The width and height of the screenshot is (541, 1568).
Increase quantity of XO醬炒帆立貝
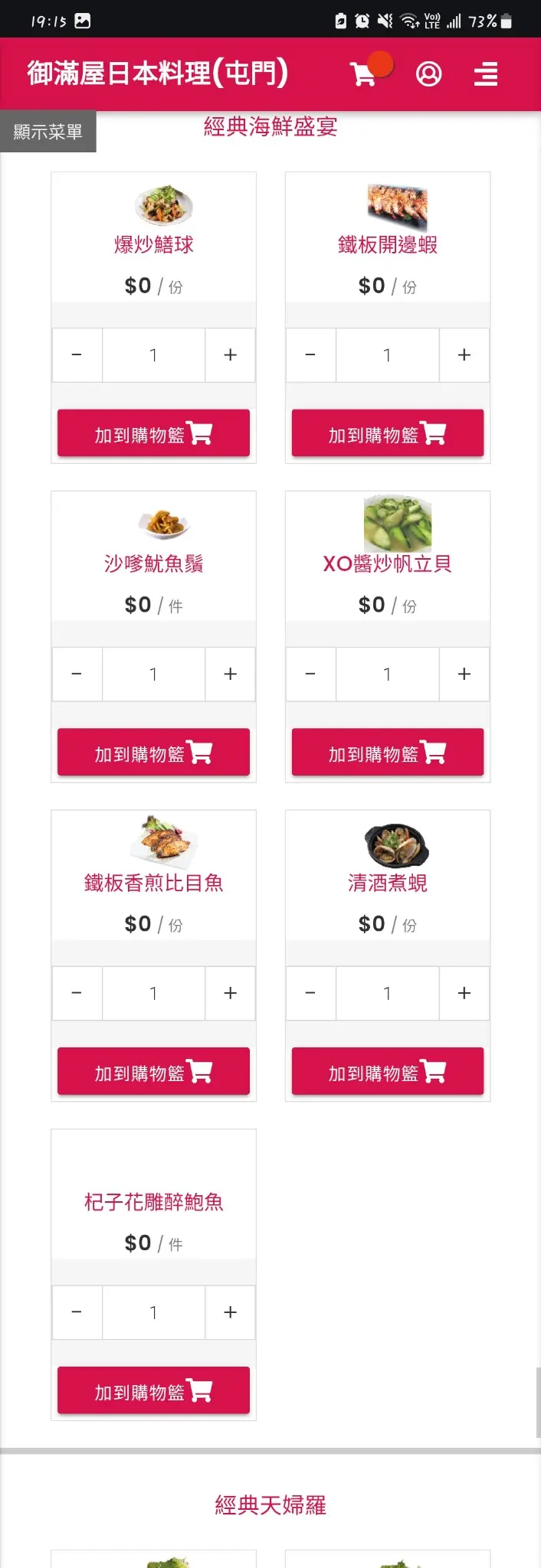tap(464, 675)
